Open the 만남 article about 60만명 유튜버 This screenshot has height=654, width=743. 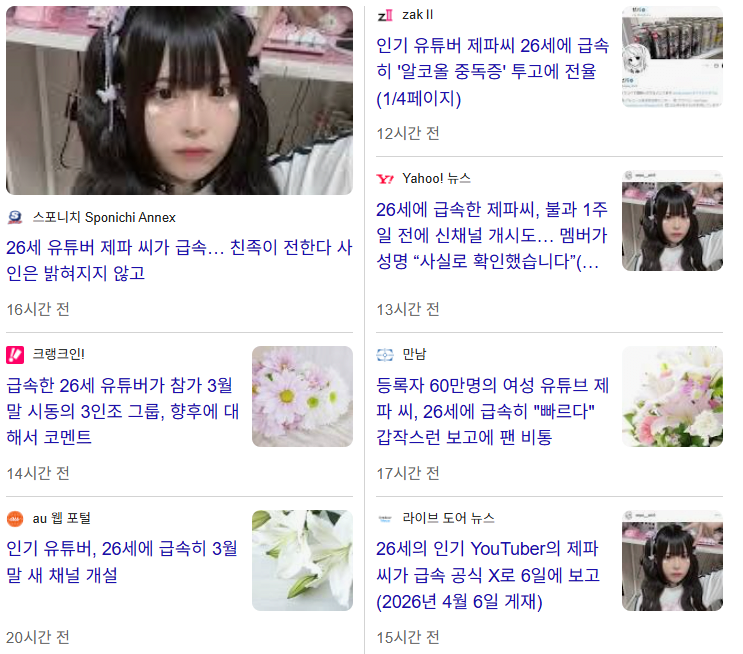[490, 410]
